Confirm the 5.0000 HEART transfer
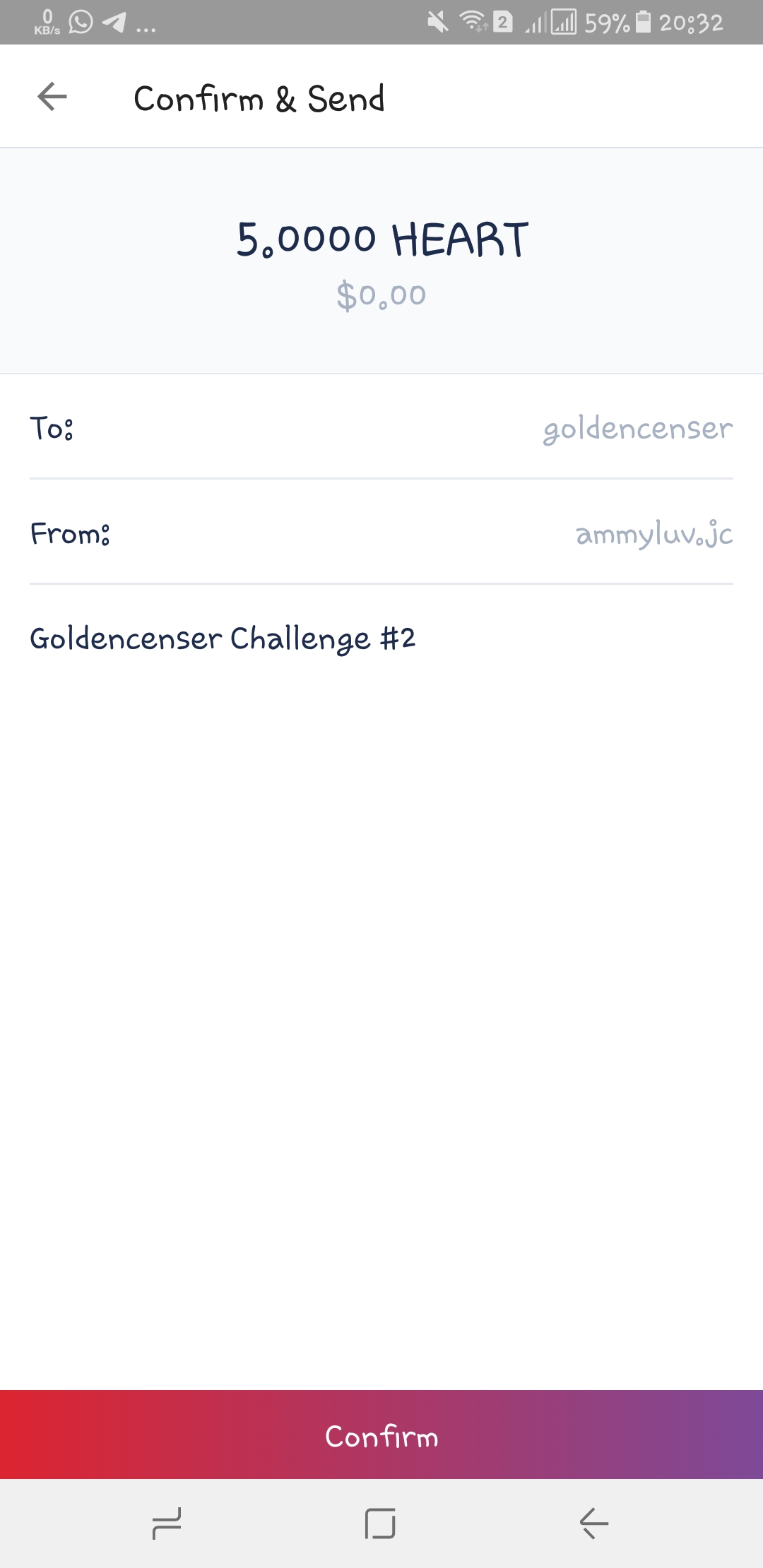This screenshot has height=1568, width=763. pos(381,1435)
